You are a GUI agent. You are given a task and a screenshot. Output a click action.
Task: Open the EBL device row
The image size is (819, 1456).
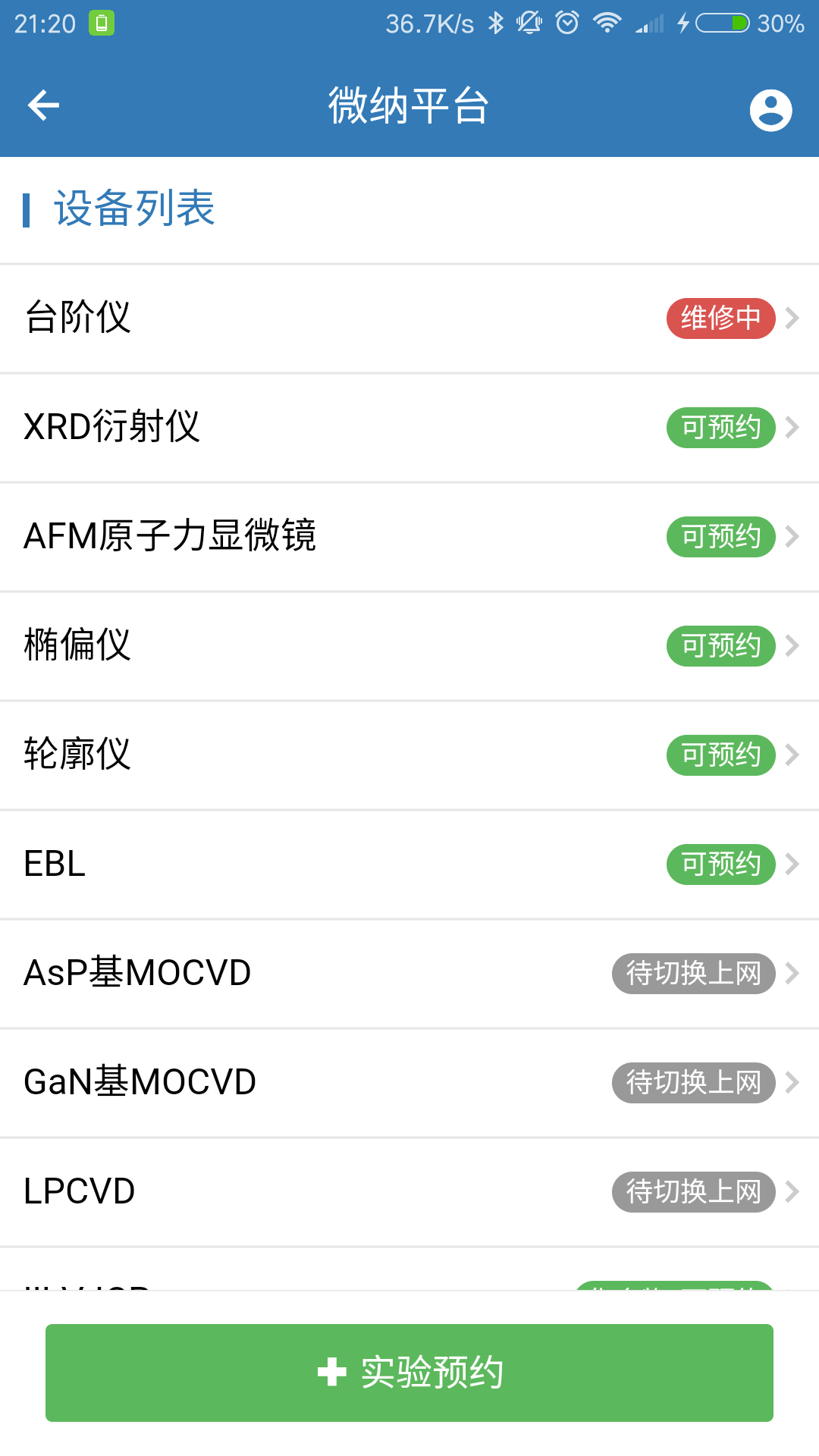(x=409, y=864)
